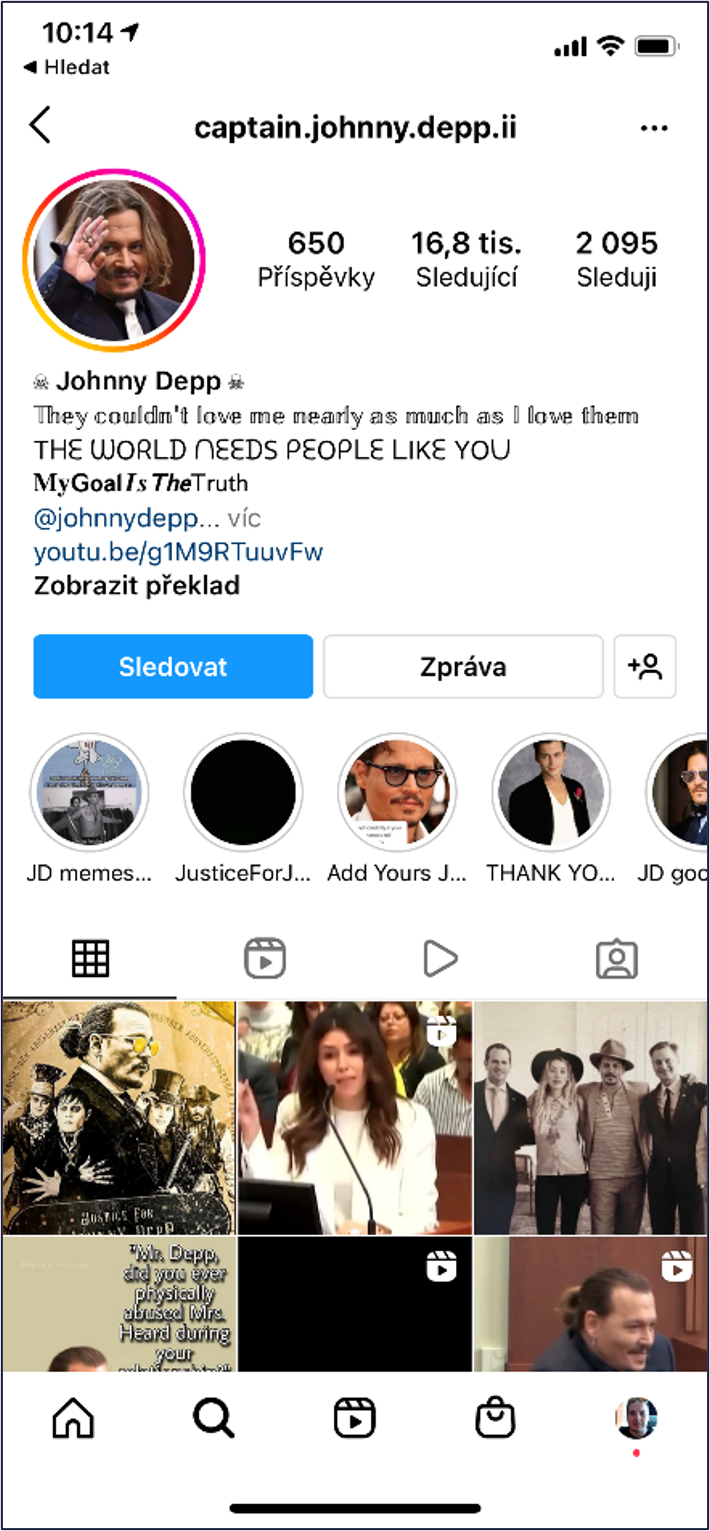Open the Add Yours J... highlight
This screenshot has height=1531, width=710.
tap(397, 792)
